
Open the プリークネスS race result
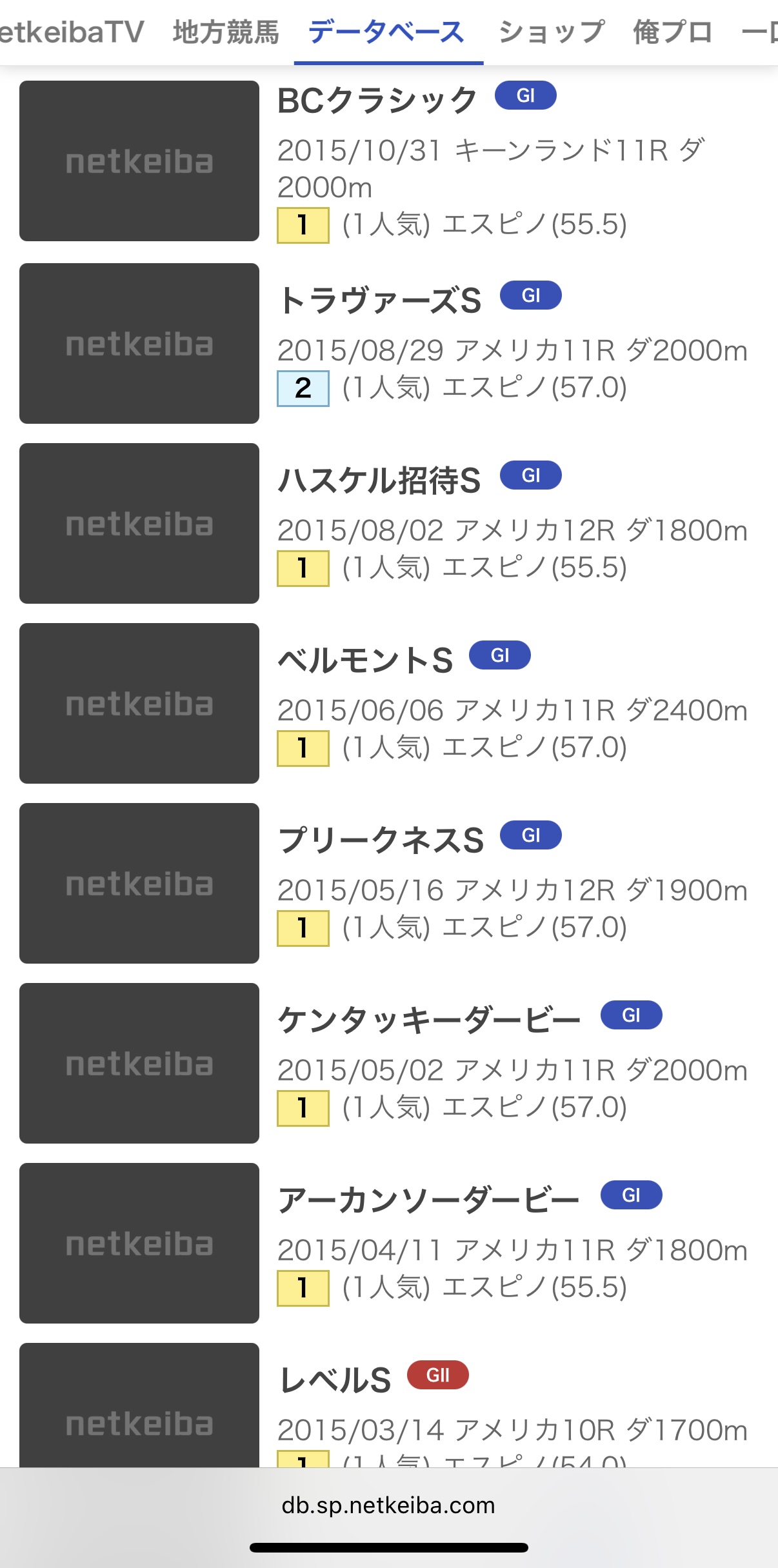pos(381,841)
